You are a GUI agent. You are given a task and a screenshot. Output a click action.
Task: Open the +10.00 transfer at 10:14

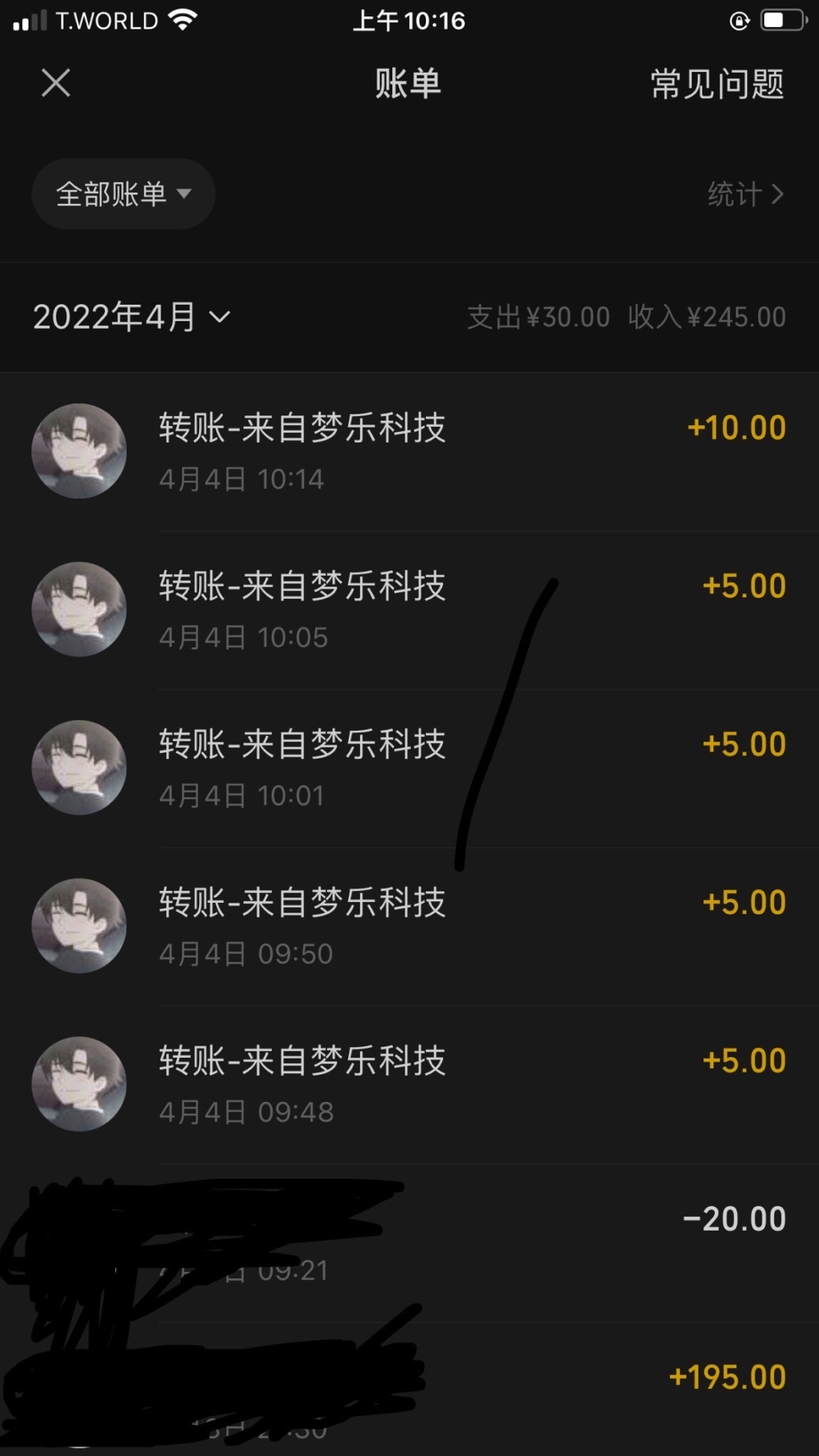pyautogui.click(x=409, y=451)
